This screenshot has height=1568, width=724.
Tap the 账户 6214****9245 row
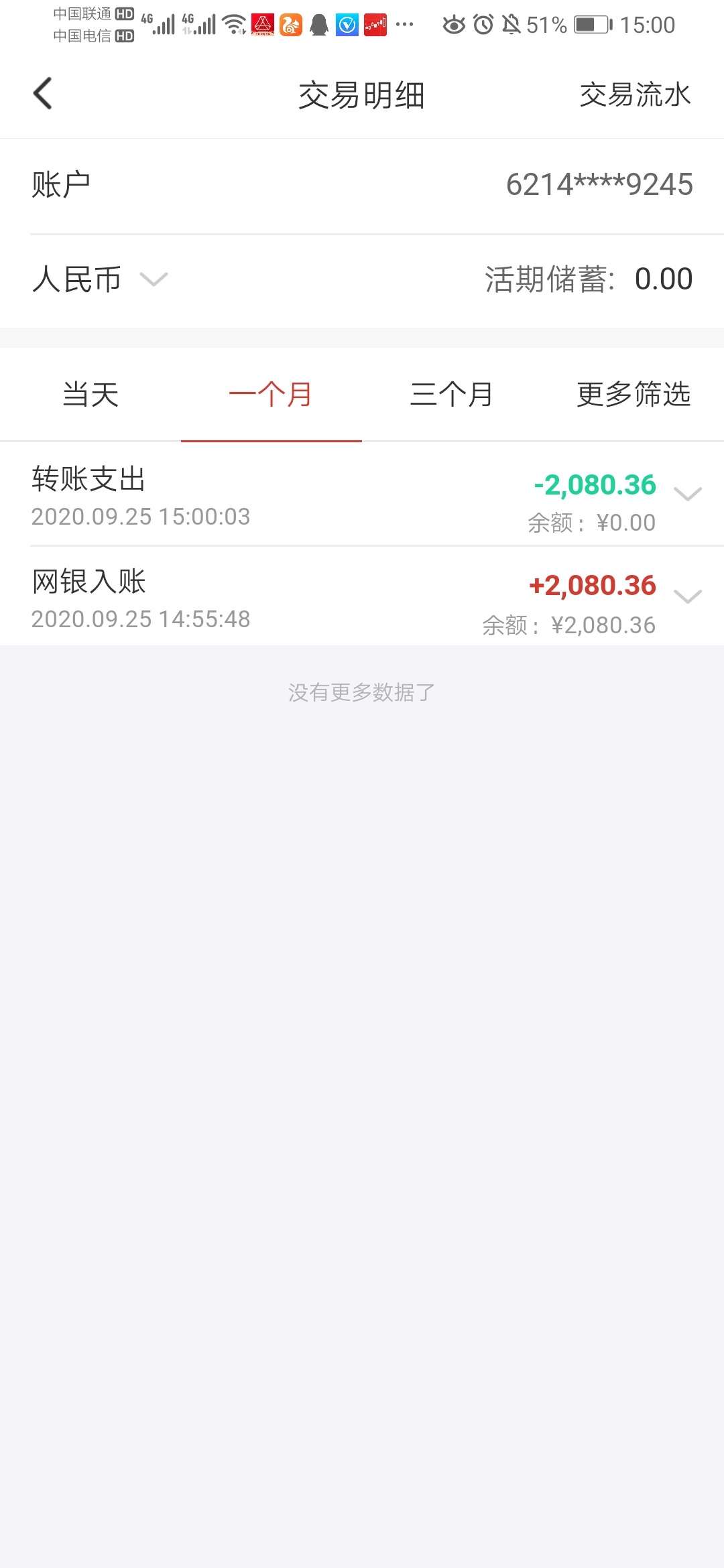(x=362, y=185)
